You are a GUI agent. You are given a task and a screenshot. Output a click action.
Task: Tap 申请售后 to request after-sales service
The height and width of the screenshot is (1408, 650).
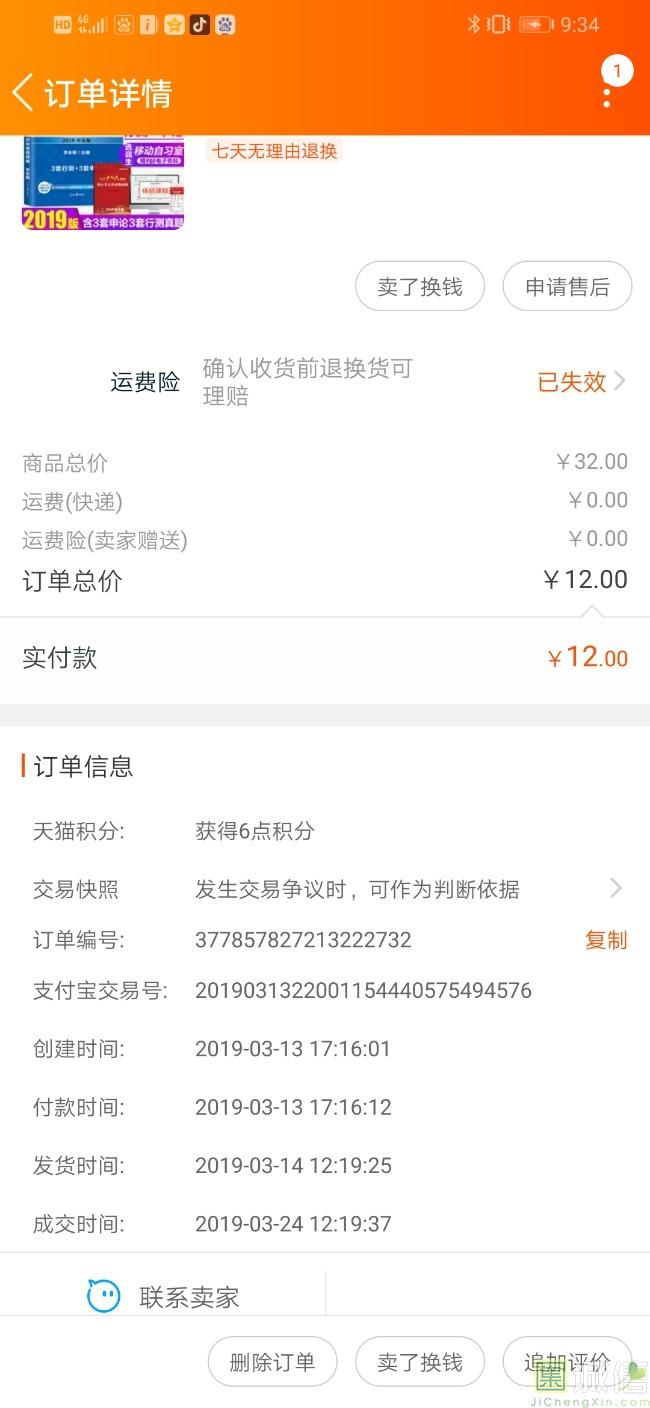[x=567, y=287]
